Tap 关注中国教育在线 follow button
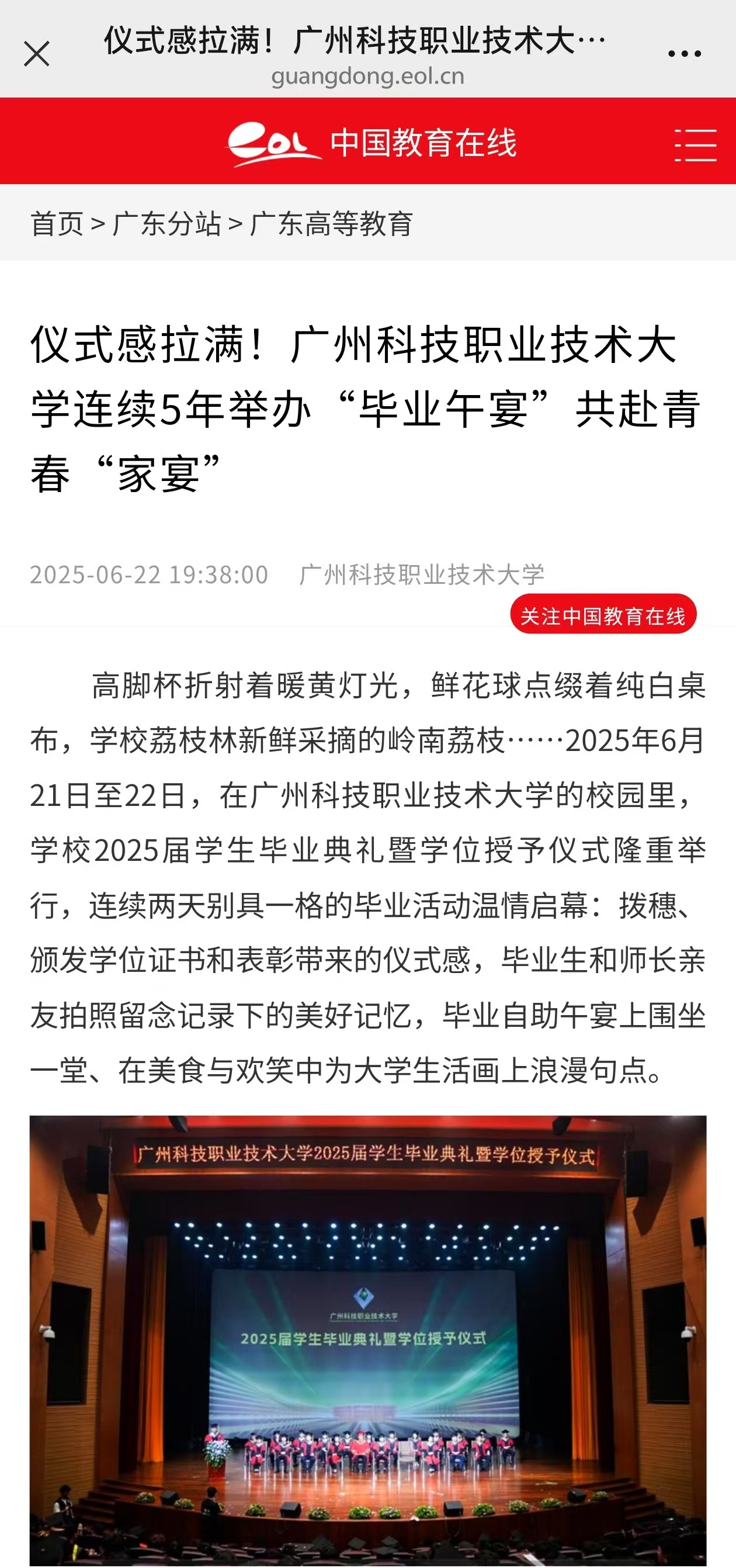Image resolution: width=736 pixels, height=1568 pixels. 603,615
